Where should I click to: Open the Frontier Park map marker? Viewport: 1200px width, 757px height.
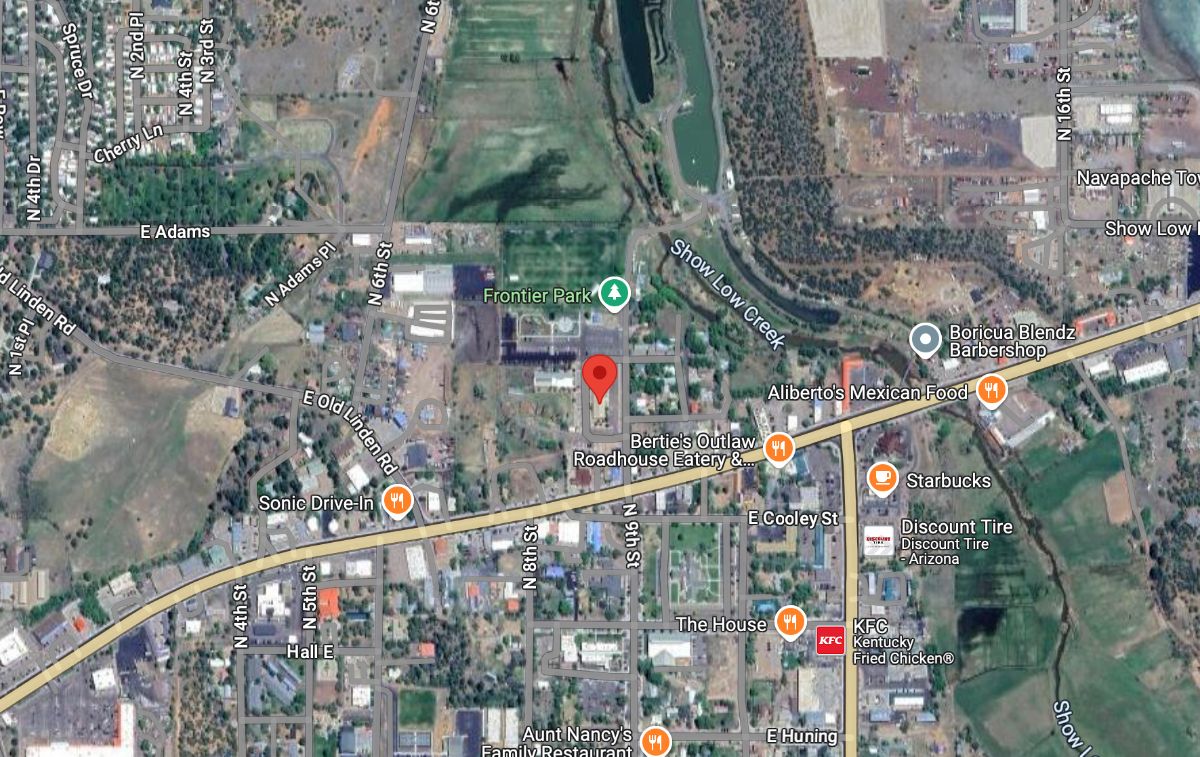point(613,293)
